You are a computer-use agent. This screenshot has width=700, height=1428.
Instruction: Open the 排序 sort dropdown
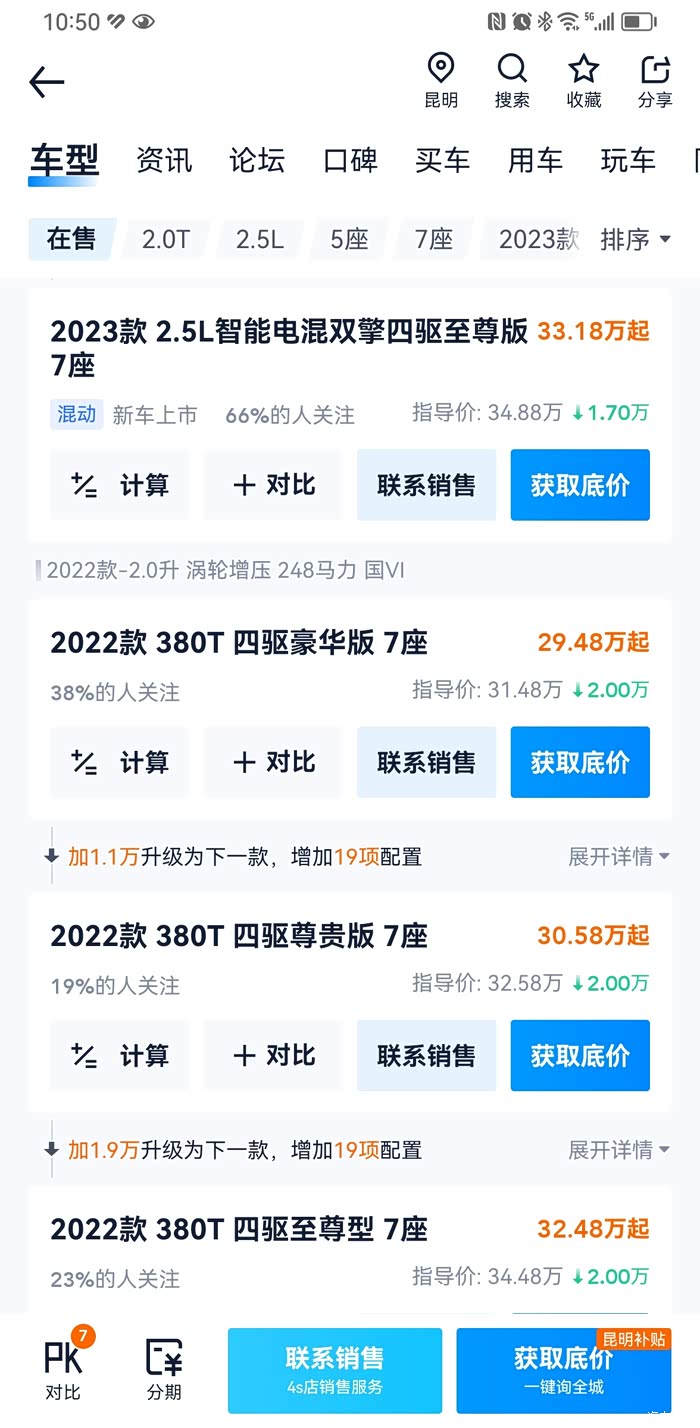coord(635,239)
